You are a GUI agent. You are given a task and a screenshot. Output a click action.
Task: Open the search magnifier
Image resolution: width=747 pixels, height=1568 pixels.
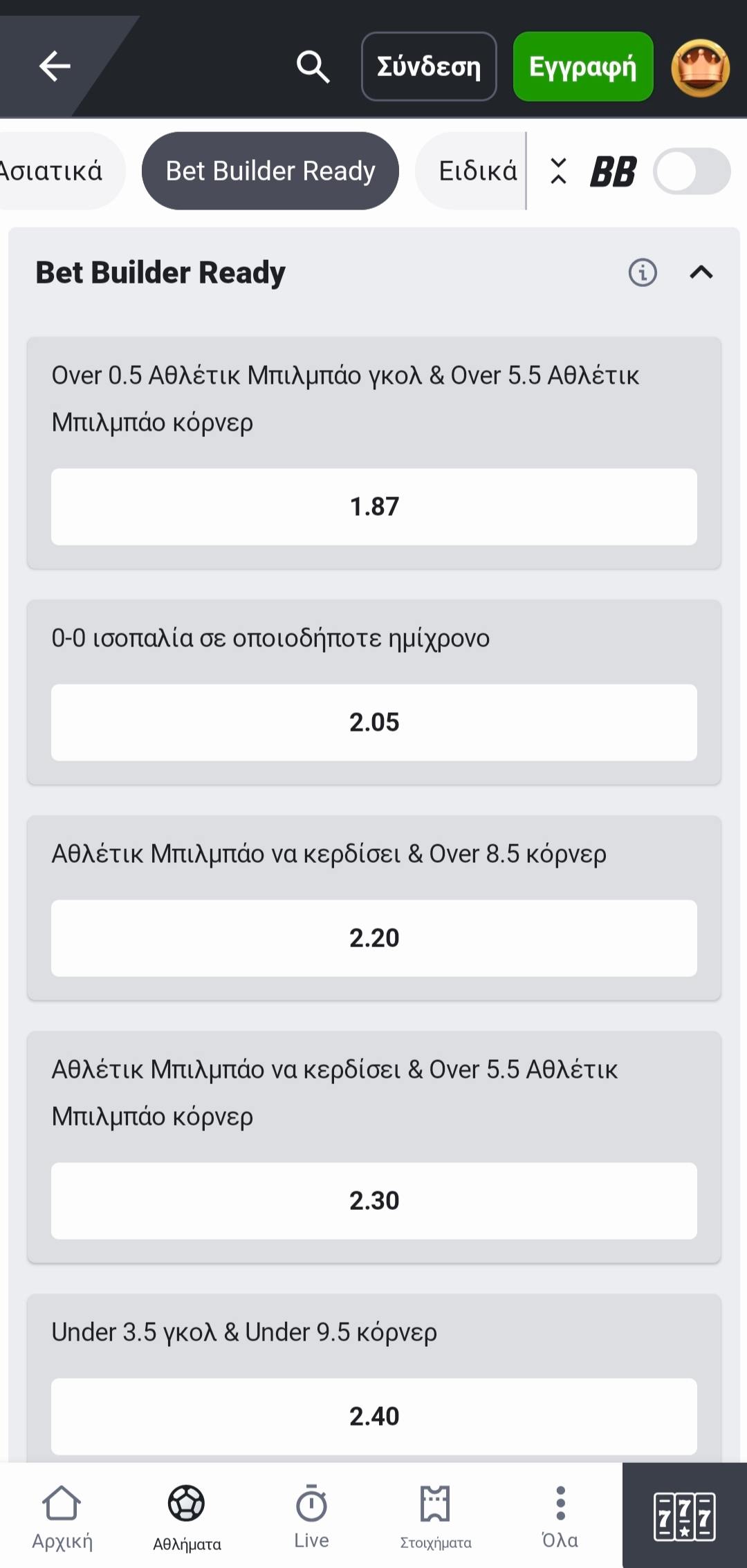[313, 66]
